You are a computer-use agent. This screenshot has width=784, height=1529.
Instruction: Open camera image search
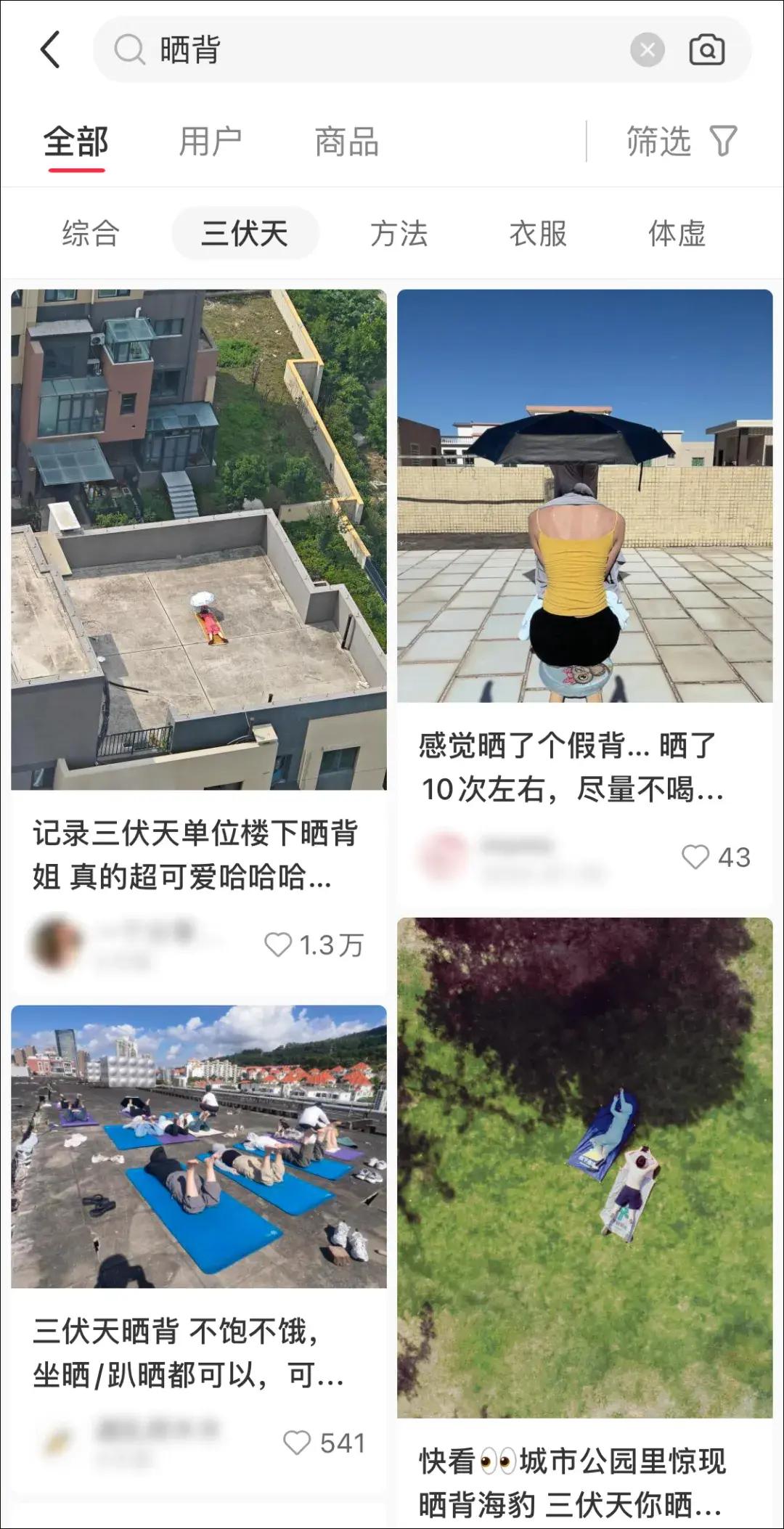point(706,50)
